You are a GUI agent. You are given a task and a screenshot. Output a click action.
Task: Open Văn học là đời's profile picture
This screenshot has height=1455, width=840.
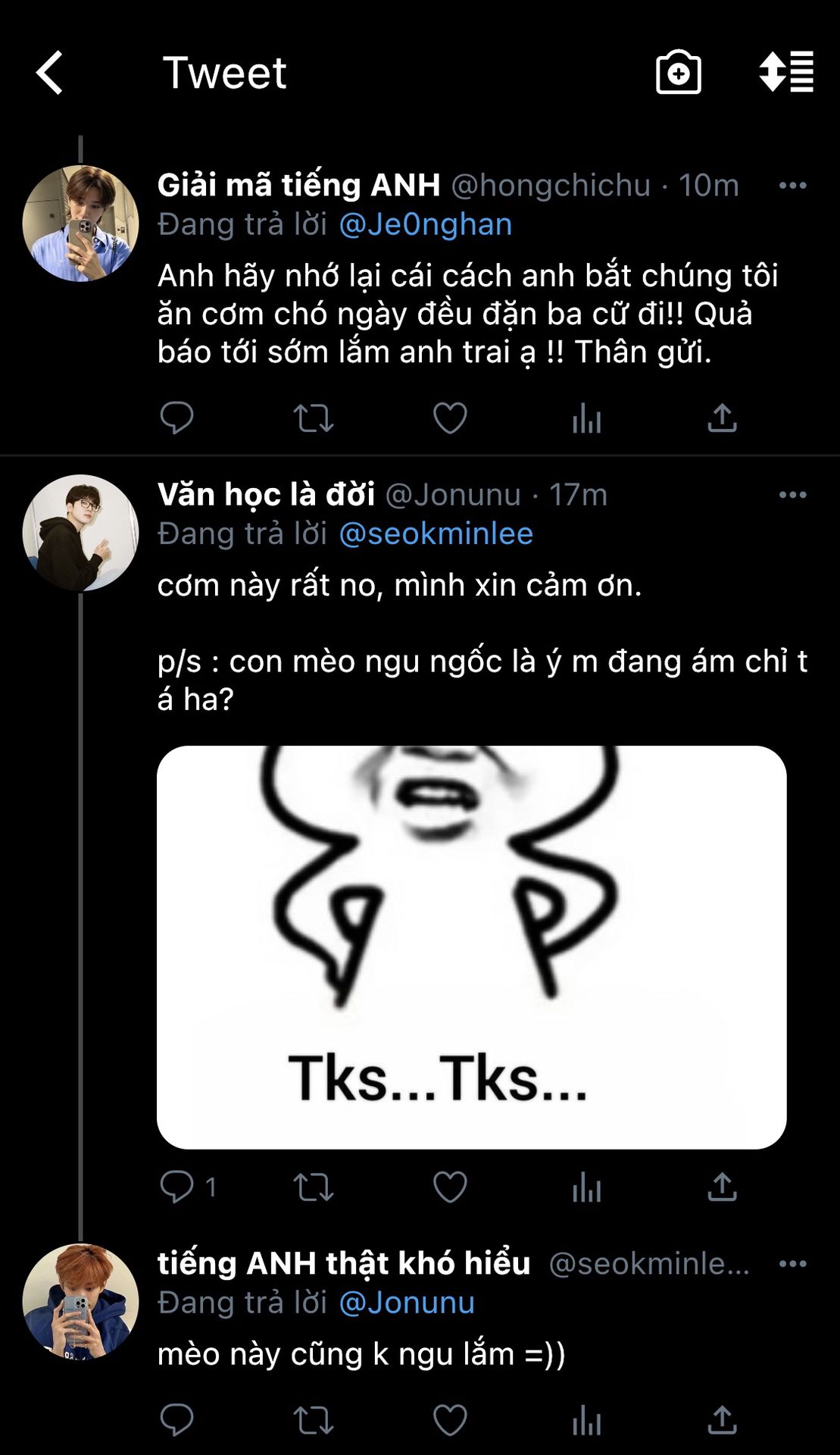tap(80, 533)
